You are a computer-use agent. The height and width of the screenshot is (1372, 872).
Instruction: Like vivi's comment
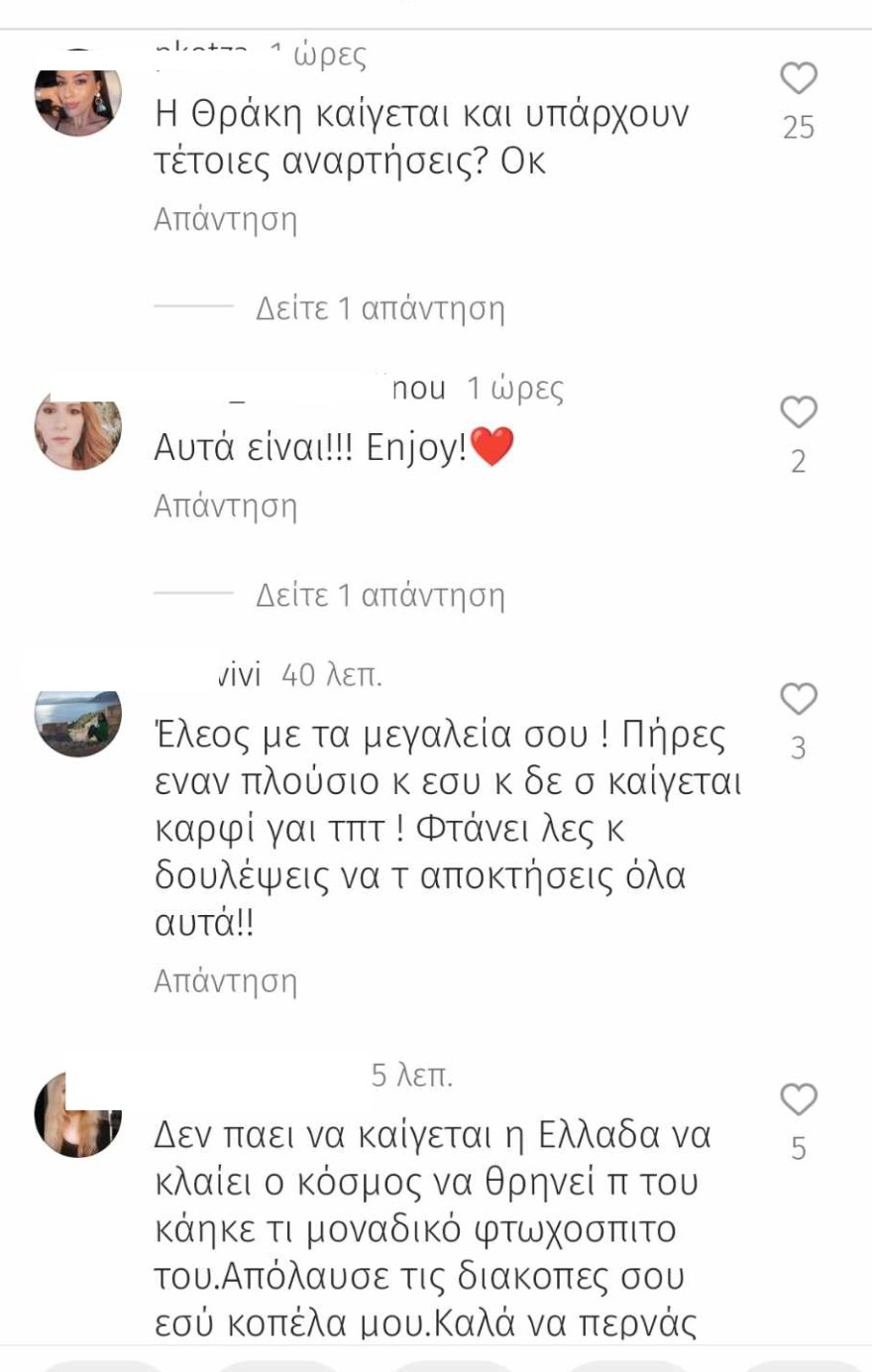click(801, 701)
